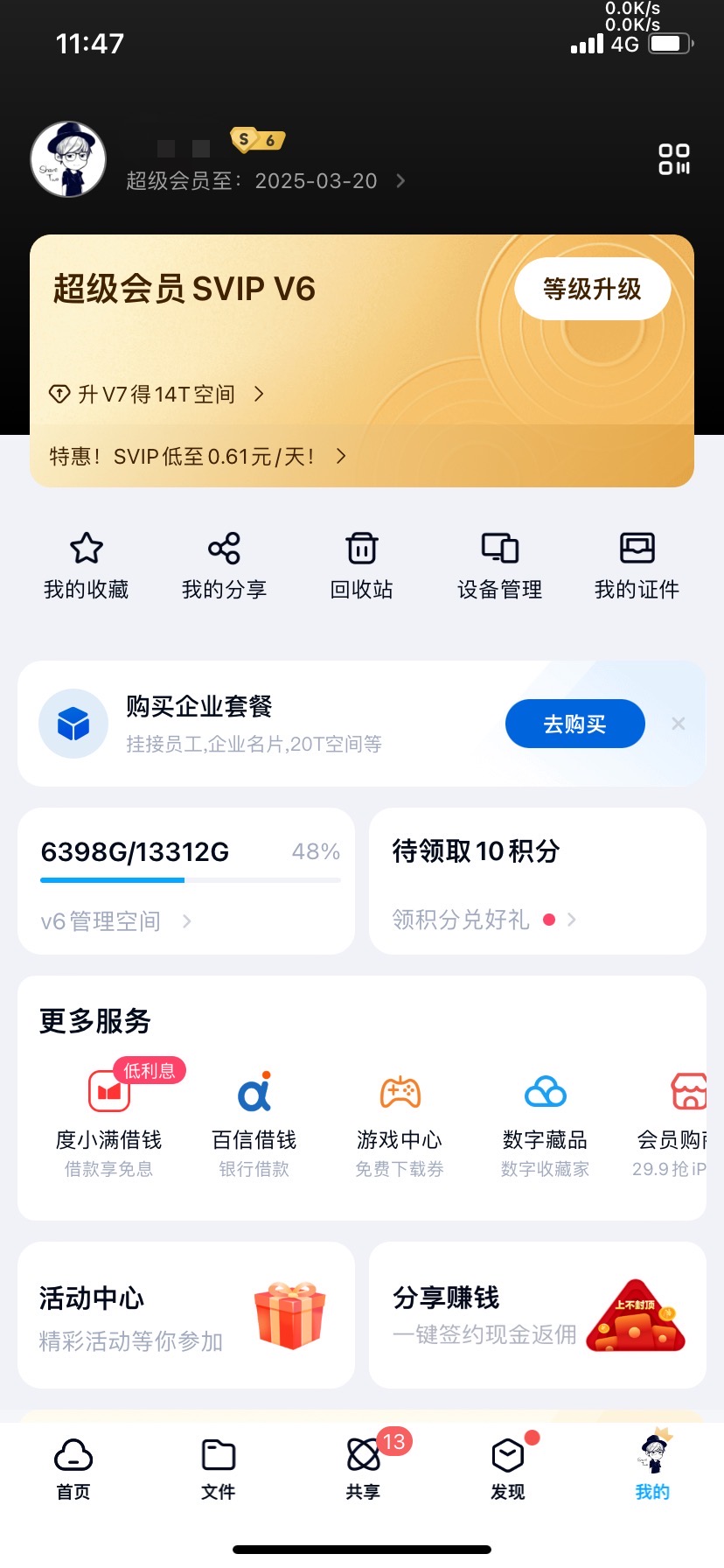Open 游戏中心
Viewport: 724px width, 1568px height.
coord(400,1122)
